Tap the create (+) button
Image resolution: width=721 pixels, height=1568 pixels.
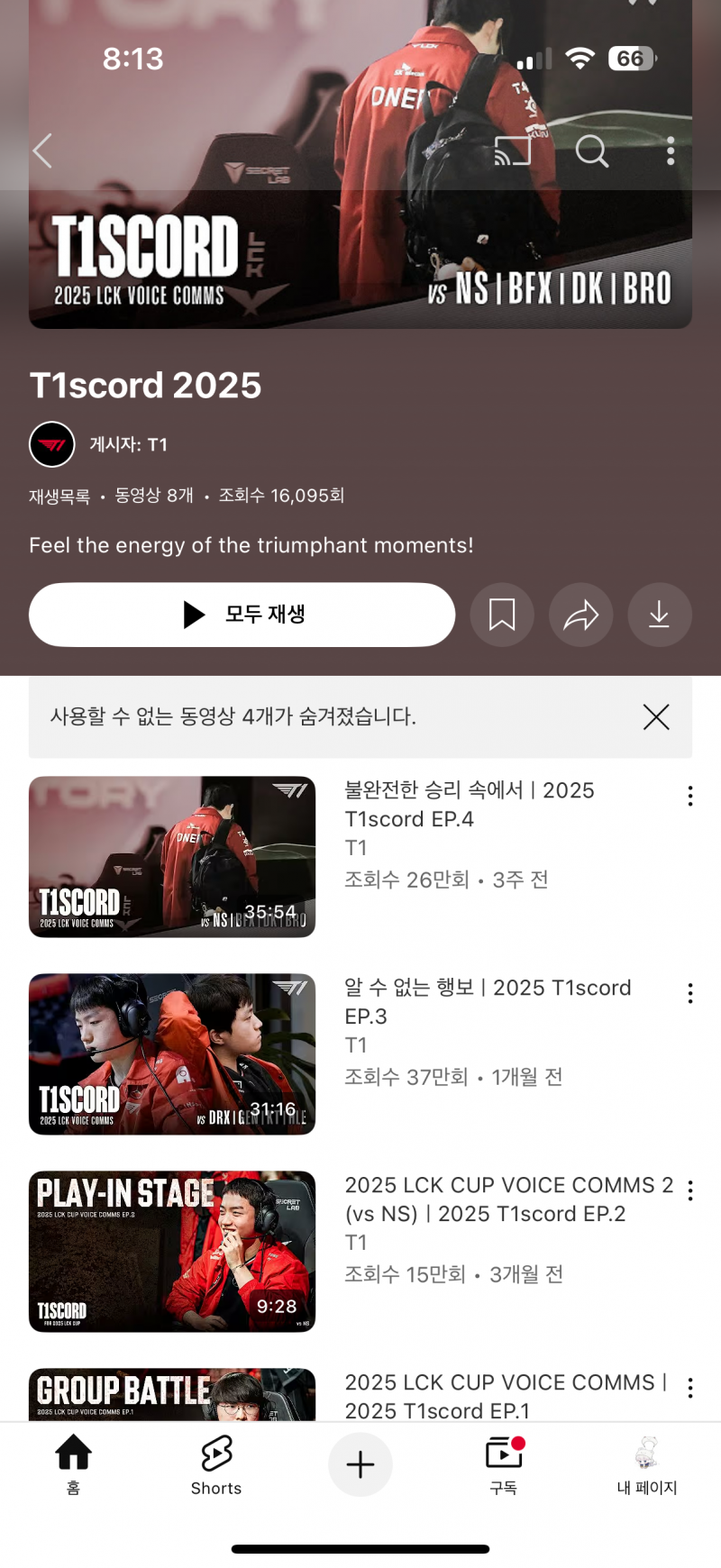[x=360, y=1464]
